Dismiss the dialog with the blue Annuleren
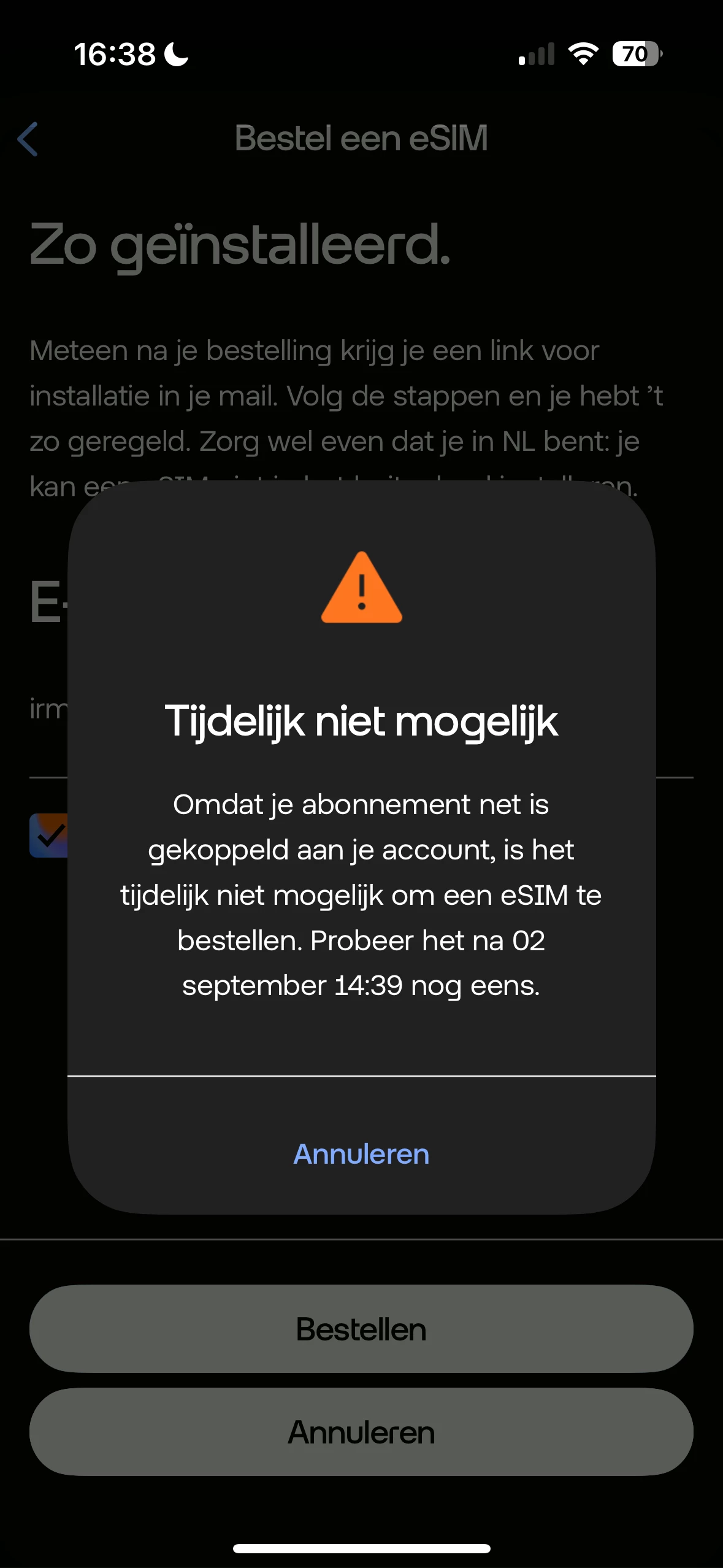723x1568 pixels. pyautogui.click(x=361, y=1154)
